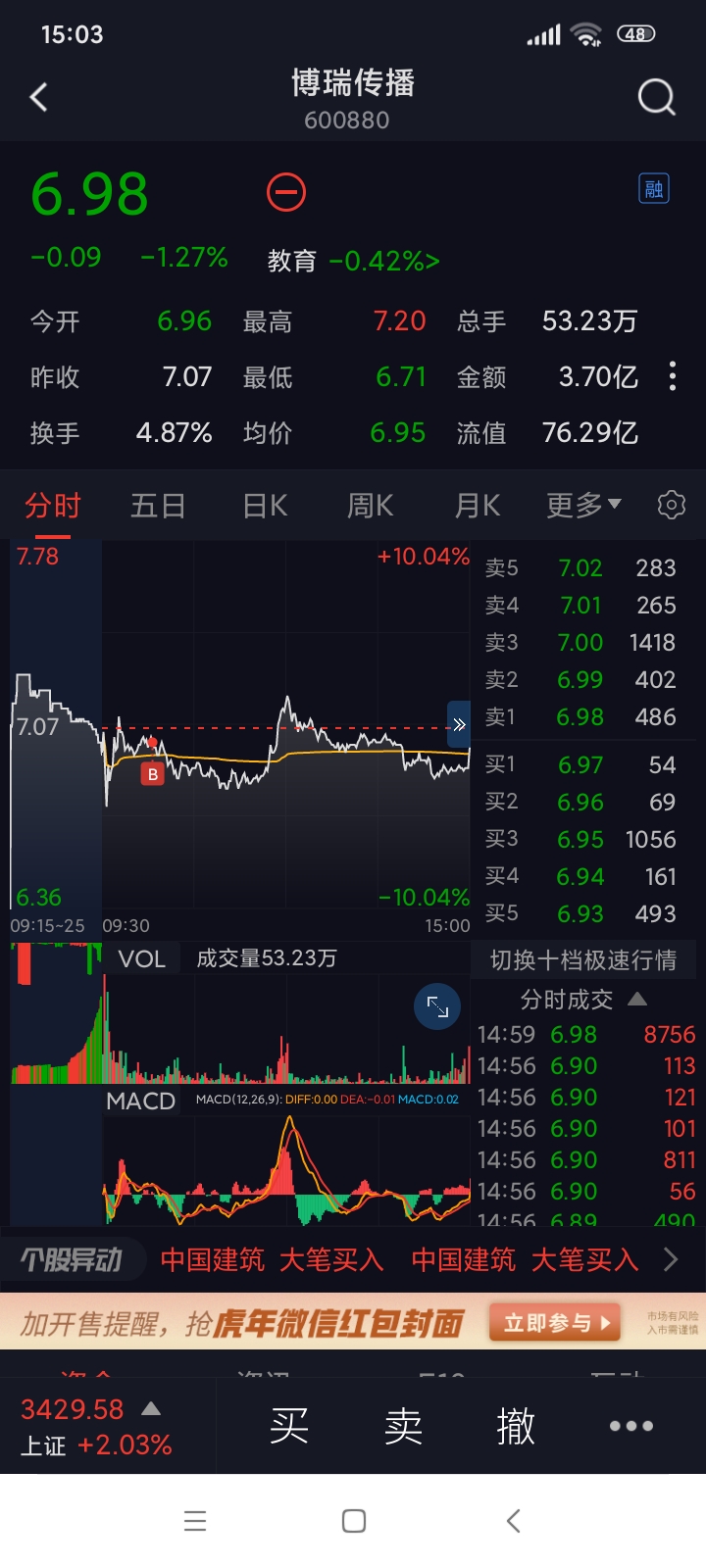Show the 月K chart tab
Screen dimensions: 706x1568
[x=478, y=506]
